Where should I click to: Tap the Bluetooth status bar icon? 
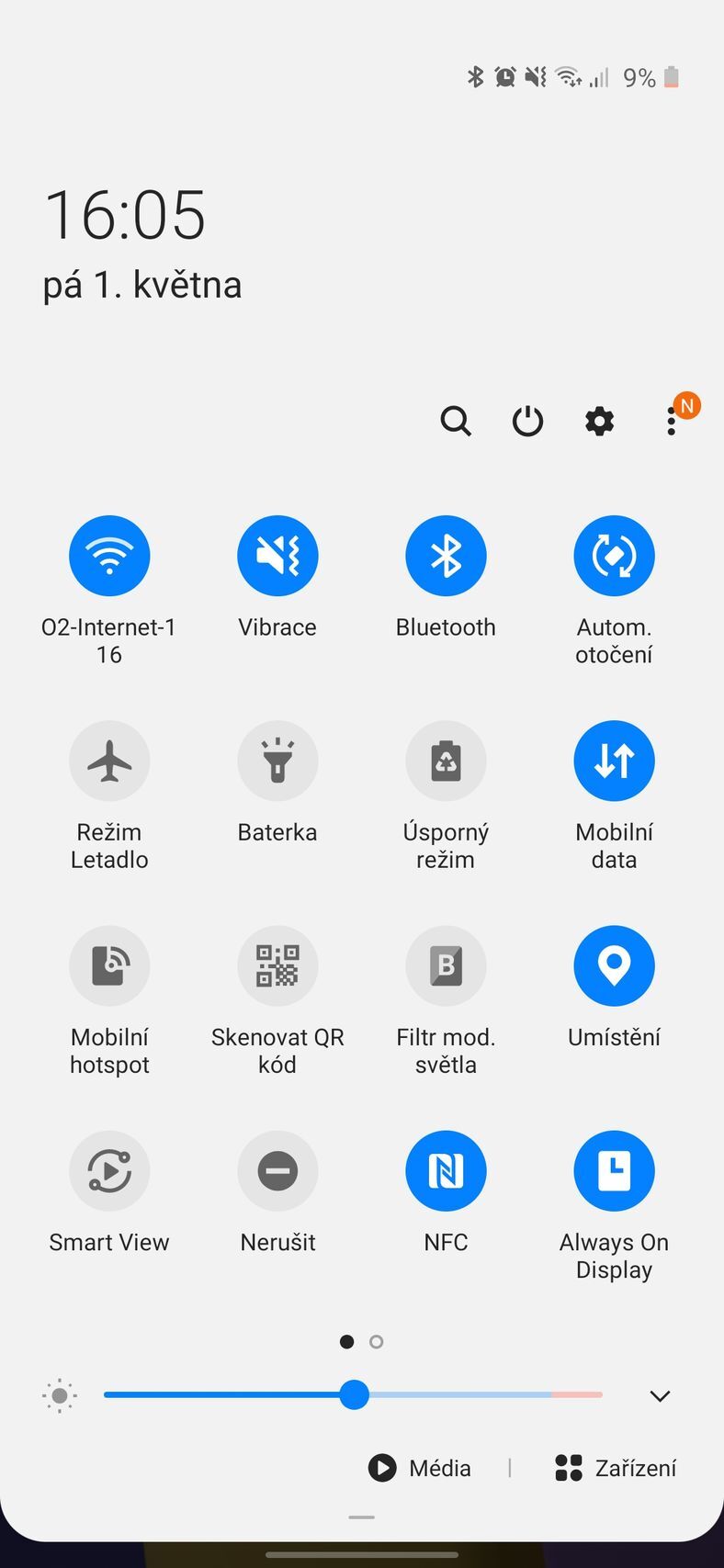click(x=476, y=77)
